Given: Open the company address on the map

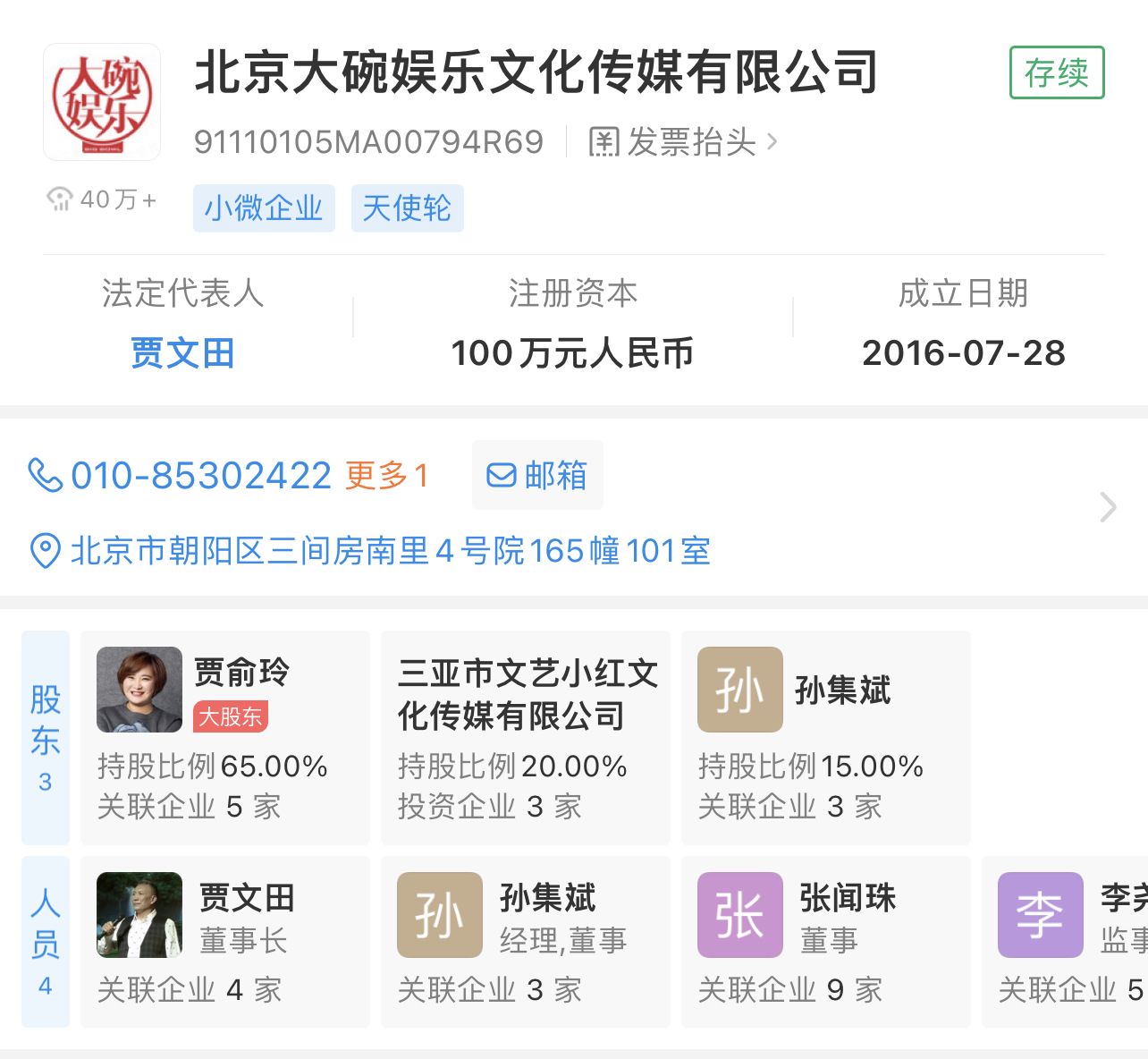Looking at the screenshot, I should click(390, 551).
